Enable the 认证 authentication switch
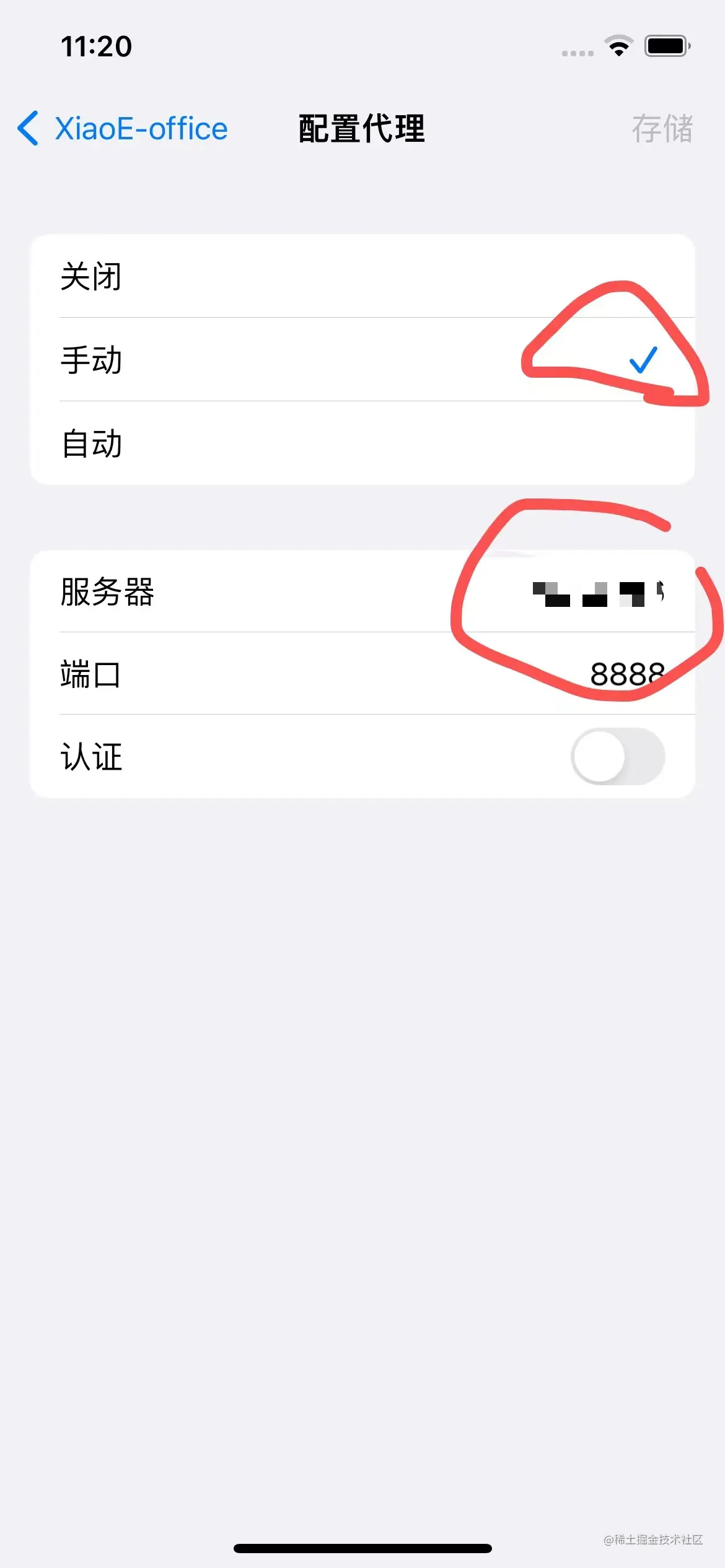This screenshot has width=725, height=1568. (617, 757)
